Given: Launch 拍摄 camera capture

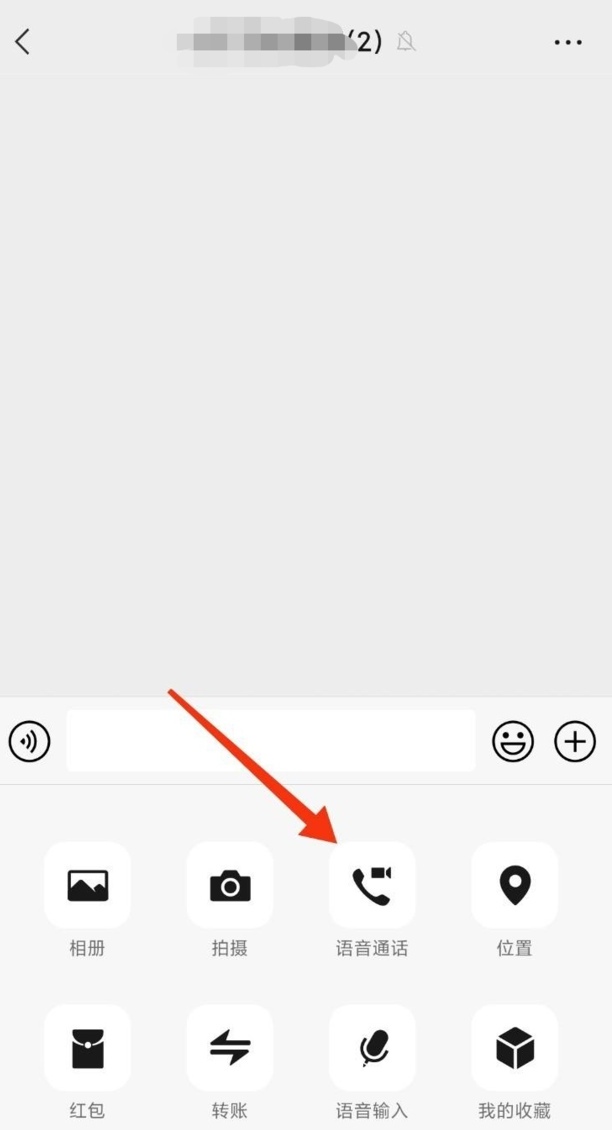Looking at the screenshot, I should click(230, 885).
